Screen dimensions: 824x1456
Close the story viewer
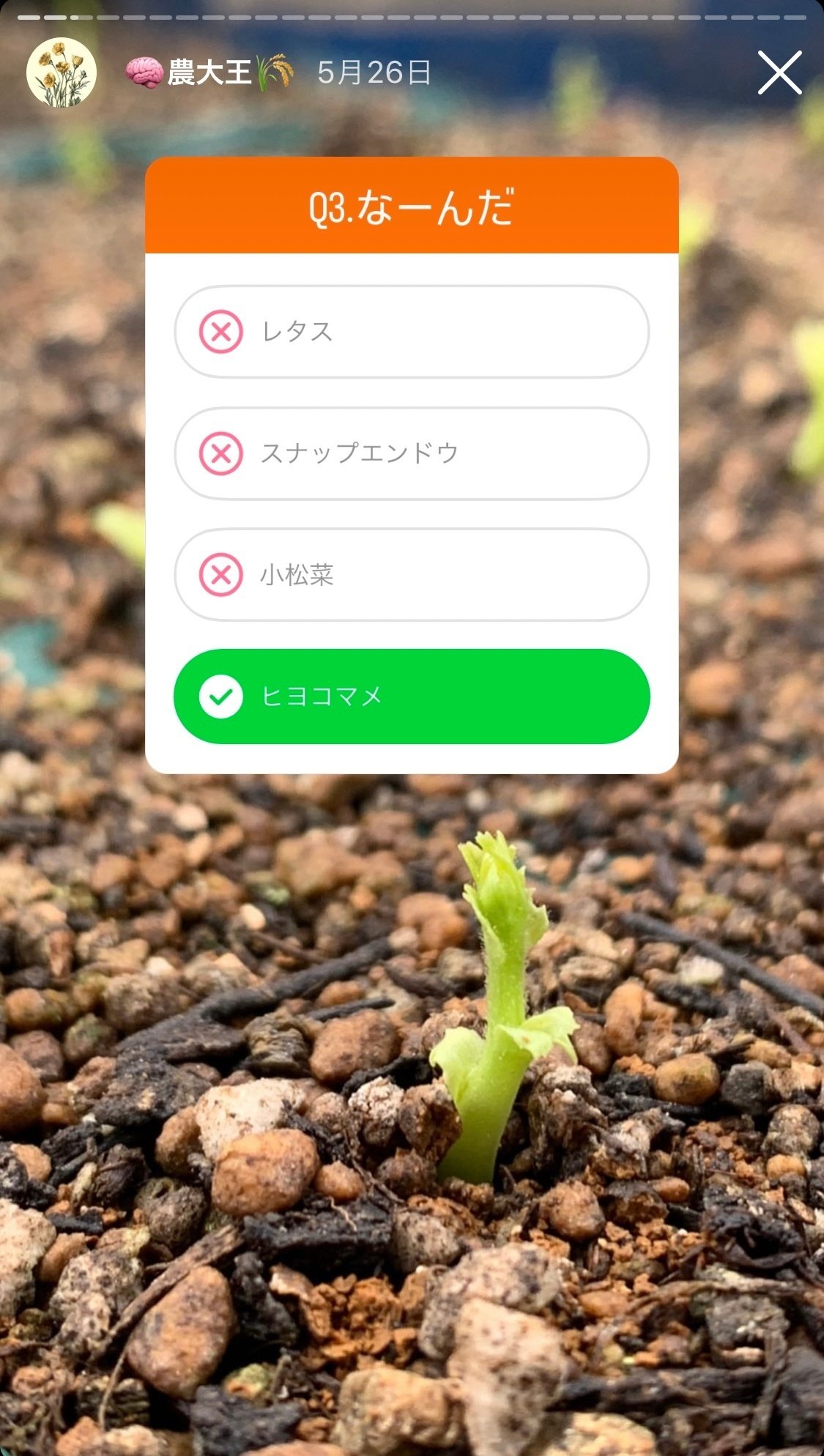tap(779, 73)
